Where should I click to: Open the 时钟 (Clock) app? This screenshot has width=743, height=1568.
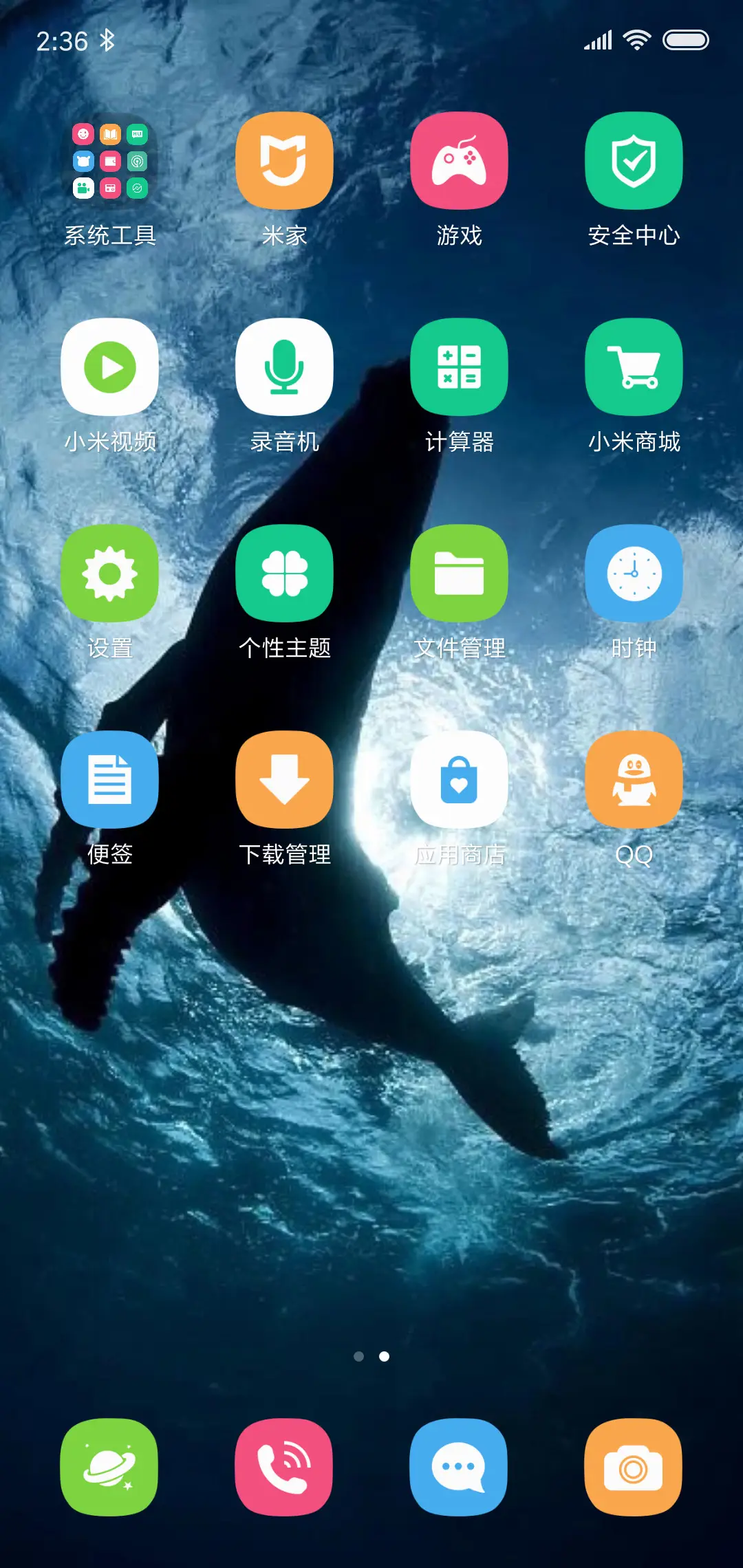pyautogui.click(x=634, y=573)
